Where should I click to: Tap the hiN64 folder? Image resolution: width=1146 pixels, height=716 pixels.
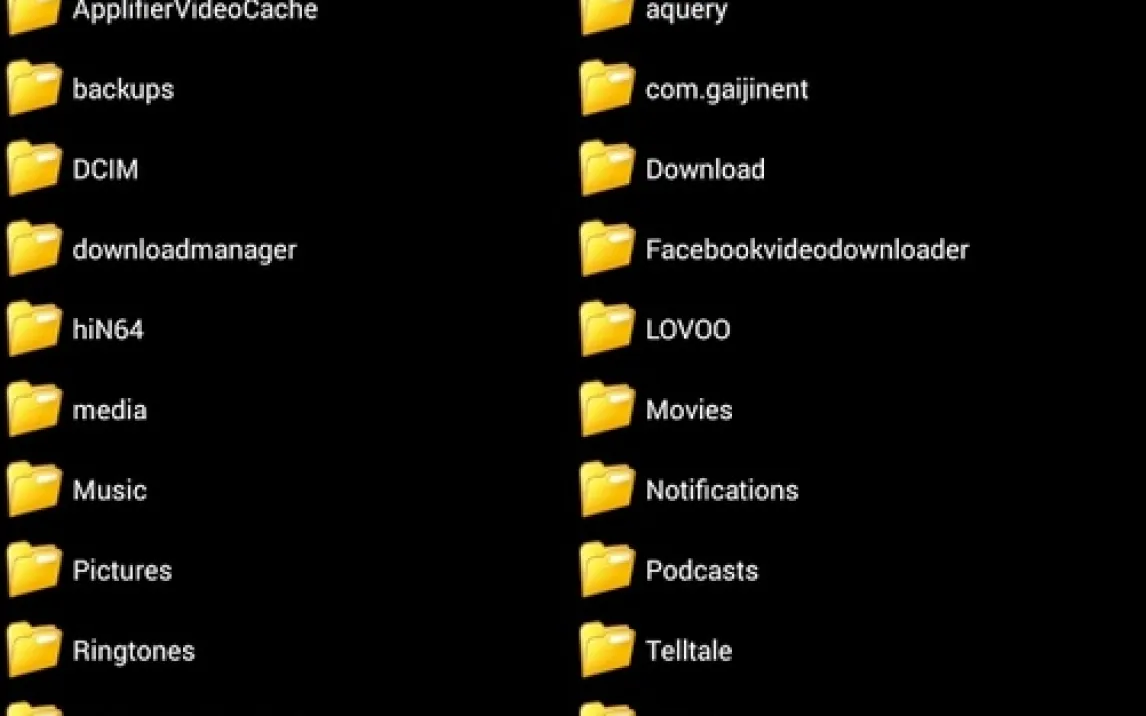click(x=108, y=329)
